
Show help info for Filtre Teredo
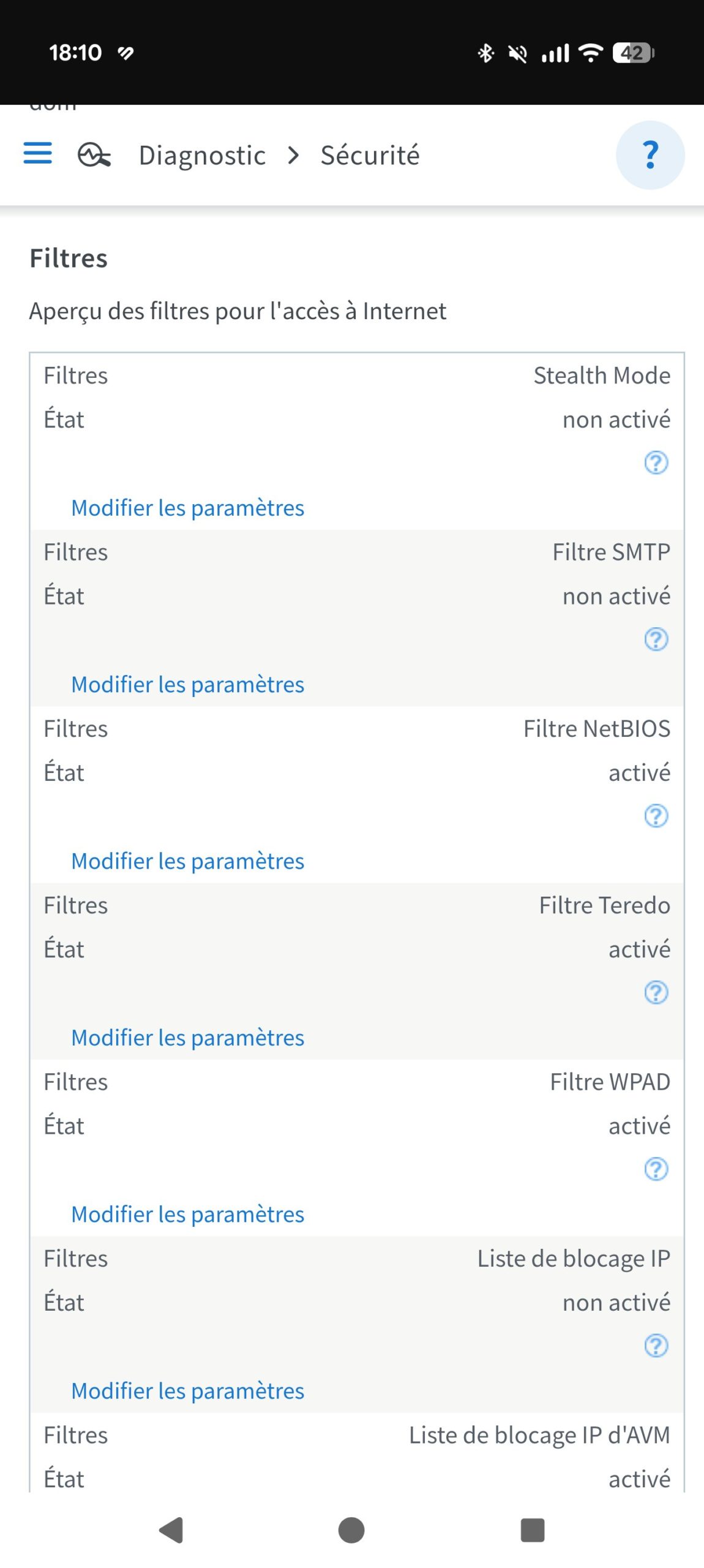656,992
